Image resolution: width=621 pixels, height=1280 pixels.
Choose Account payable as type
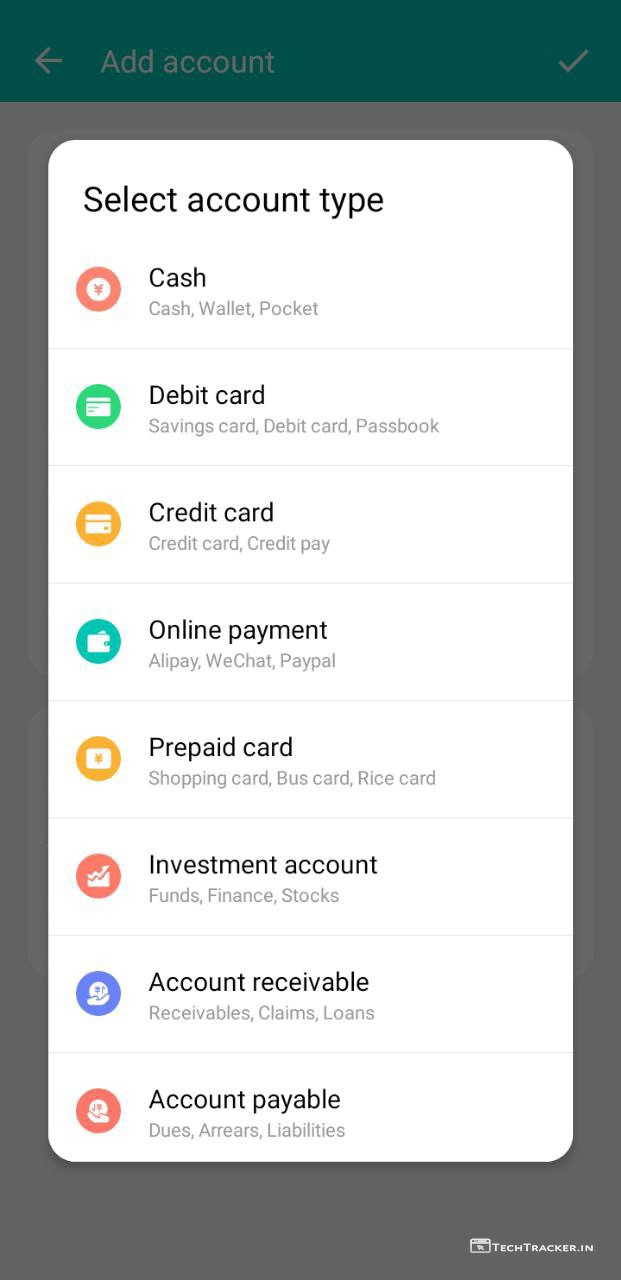pos(310,1112)
